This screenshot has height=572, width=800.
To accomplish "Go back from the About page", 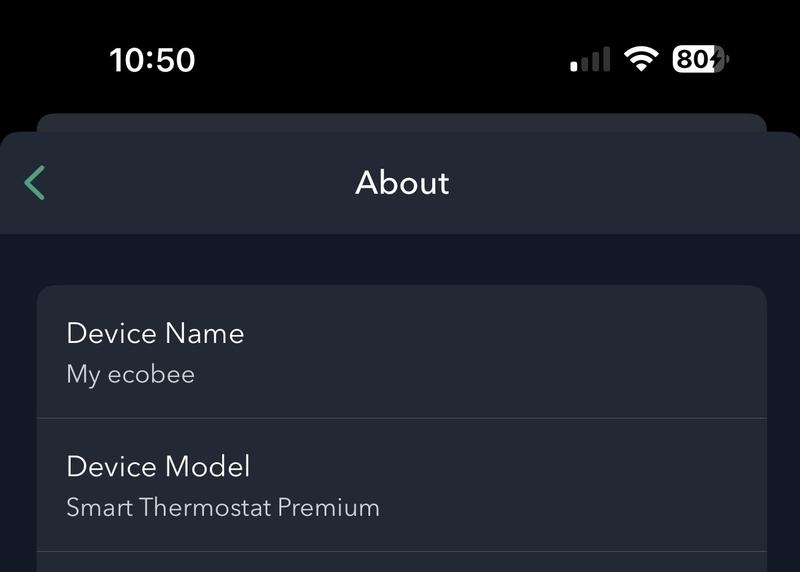I will click(x=35, y=183).
